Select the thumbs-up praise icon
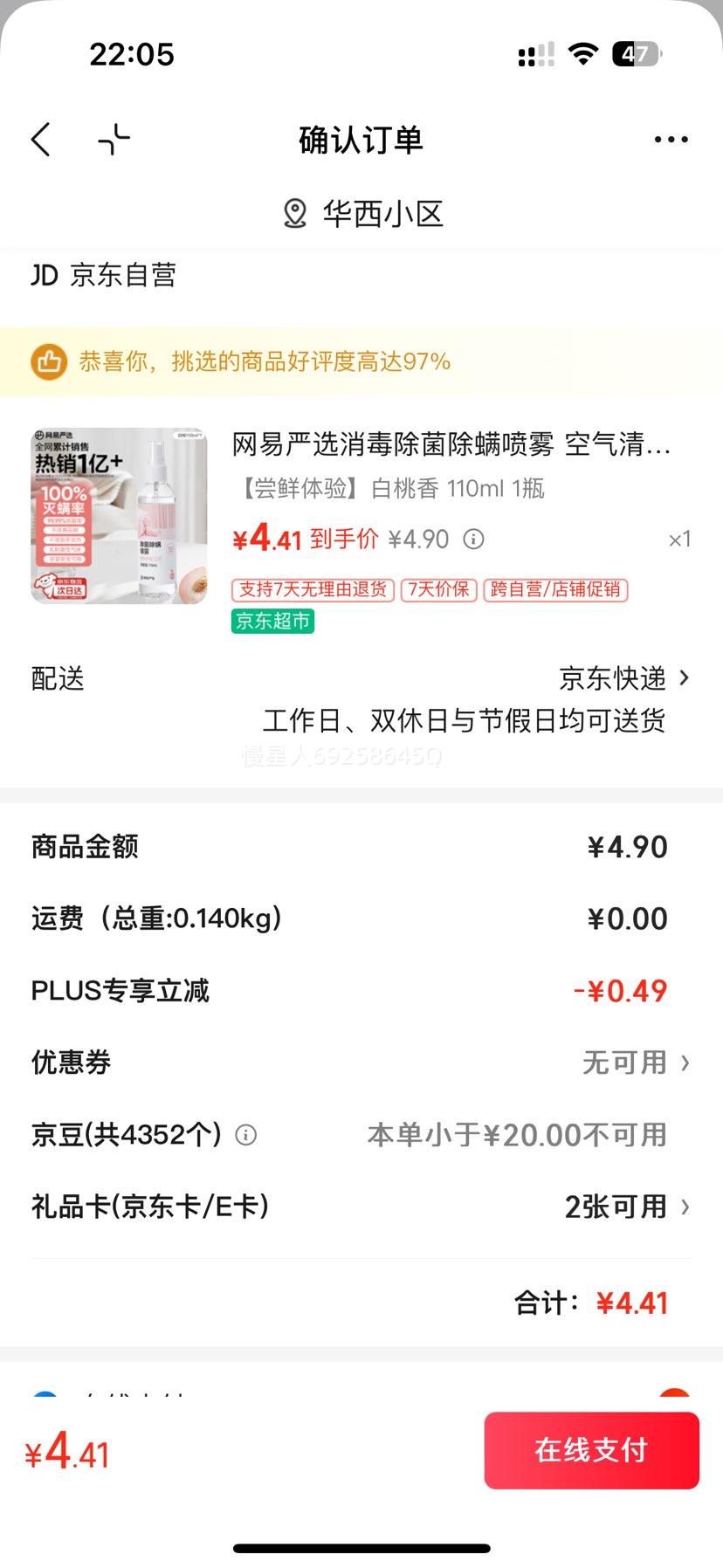 [49, 361]
